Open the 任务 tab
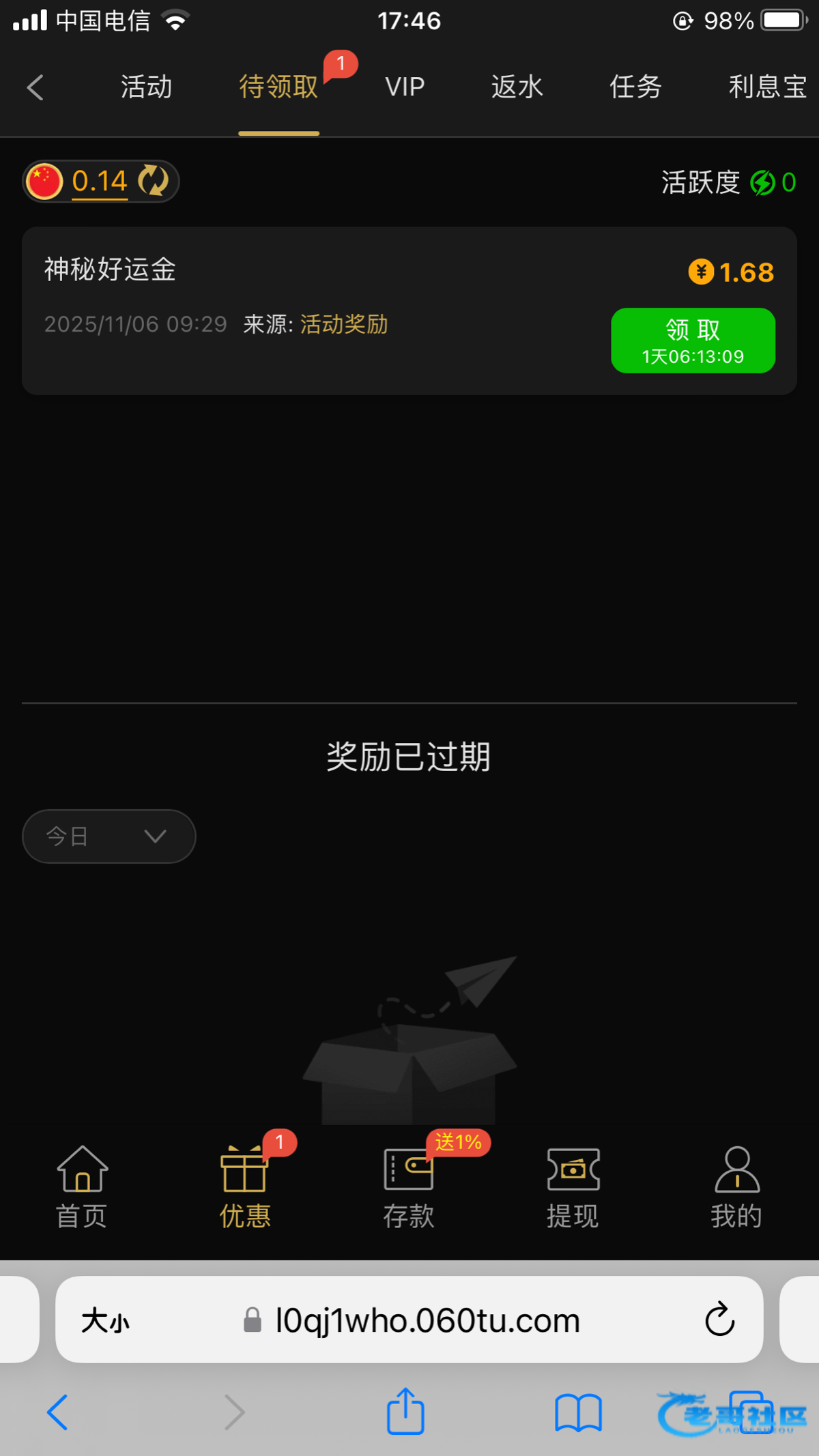Screen dimensions: 819x1456 click(x=635, y=87)
